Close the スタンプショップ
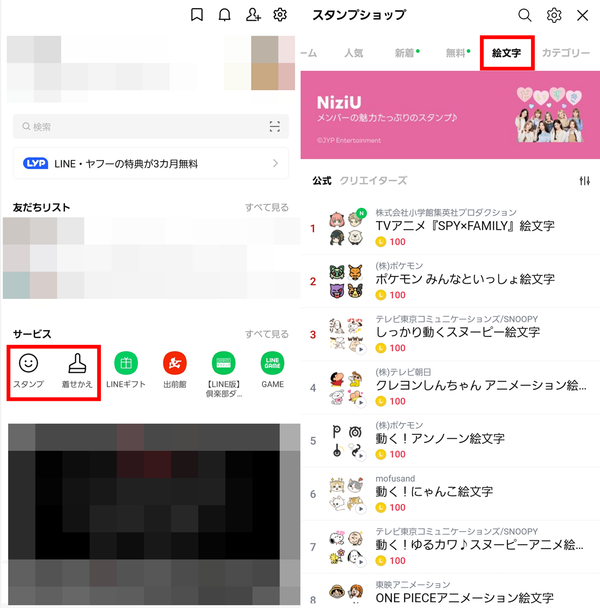600x608 pixels. pyautogui.click(x=583, y=15)
